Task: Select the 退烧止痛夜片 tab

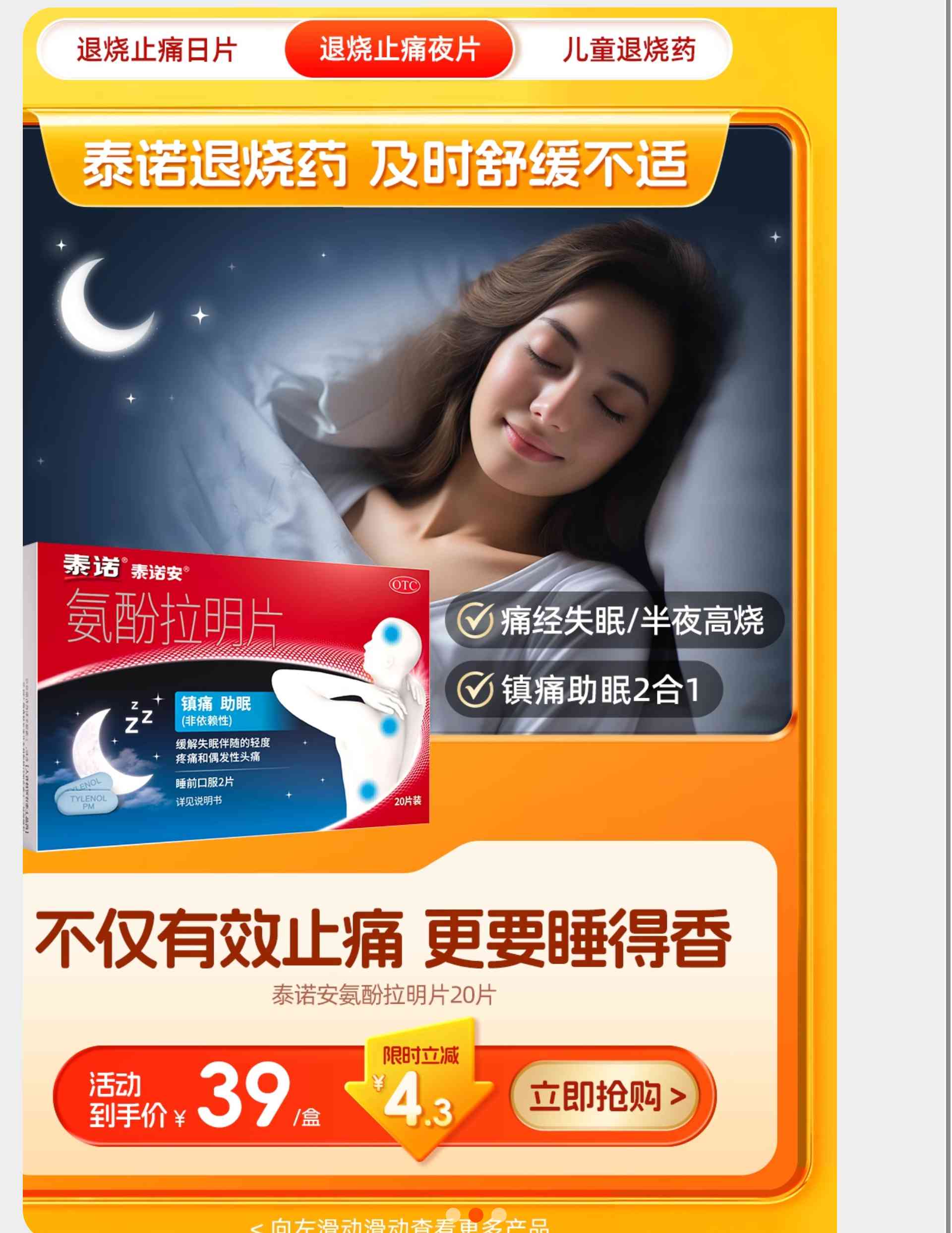Action: pyautogui.click(x=400, y=50)
